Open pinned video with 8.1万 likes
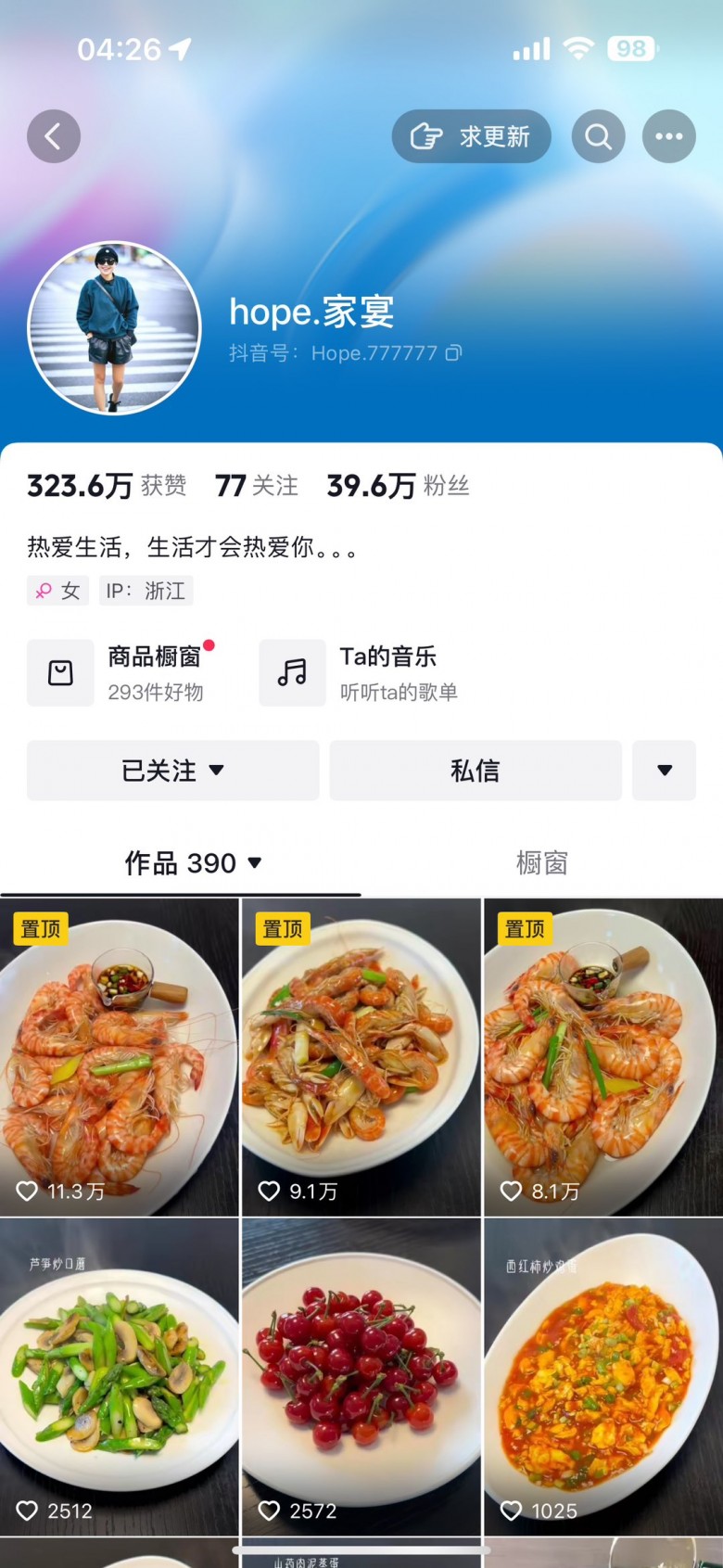Screen dimensions: 723x1568 [602, 1057]
